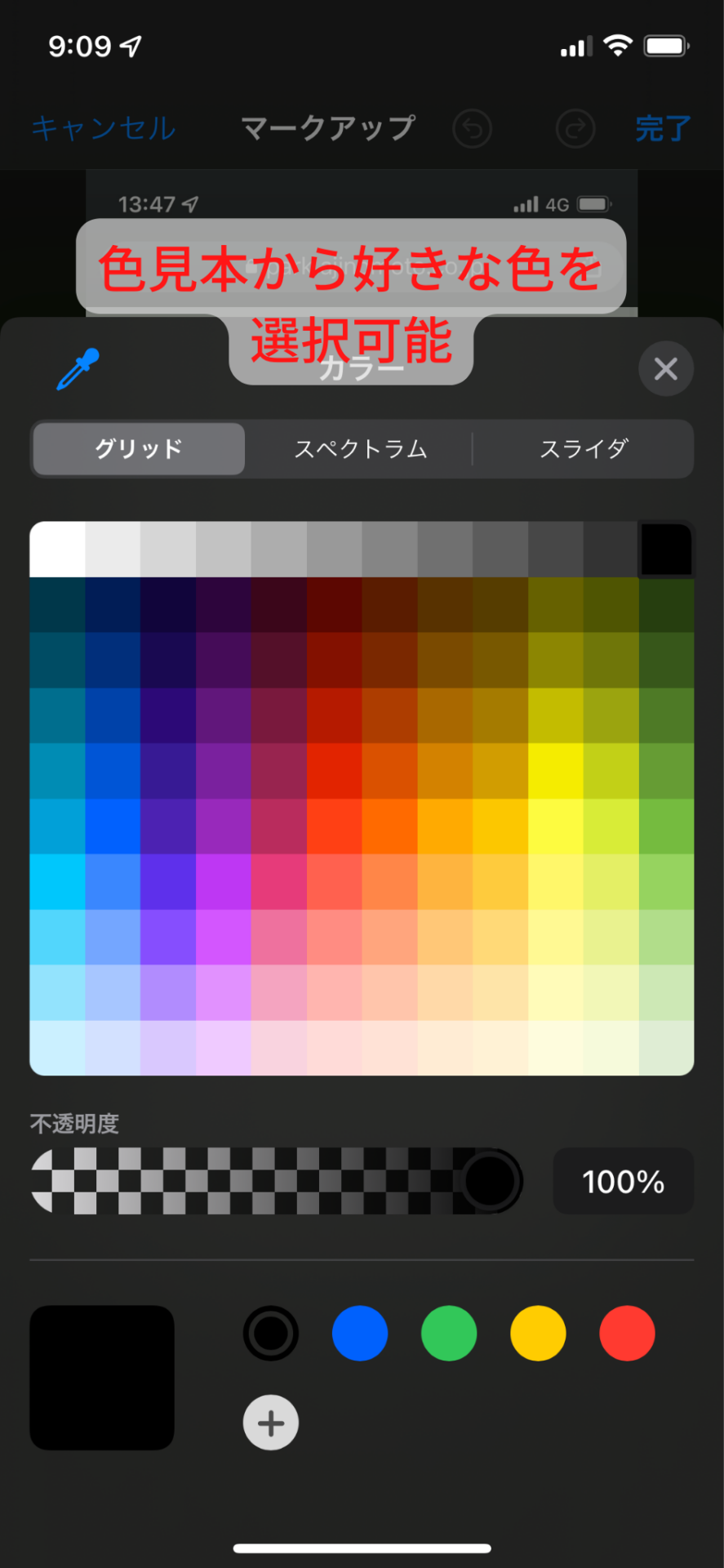Tap キャンセル to cancel markup
This screenshot has height=1568, width=724.
click(104, 128)
